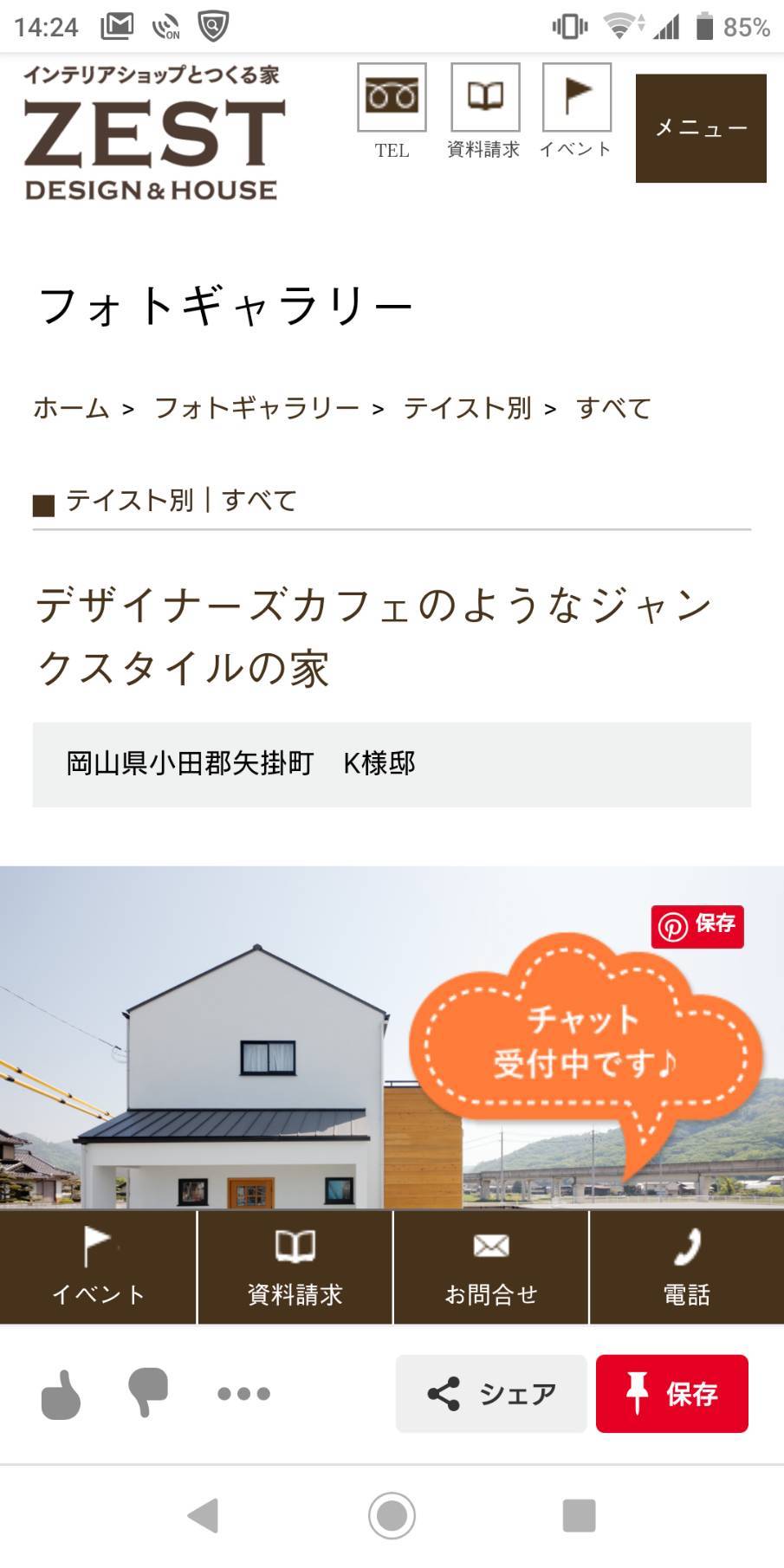784x1568 pixels.
Task: Open the メニュー button
Action: [700, 128]
